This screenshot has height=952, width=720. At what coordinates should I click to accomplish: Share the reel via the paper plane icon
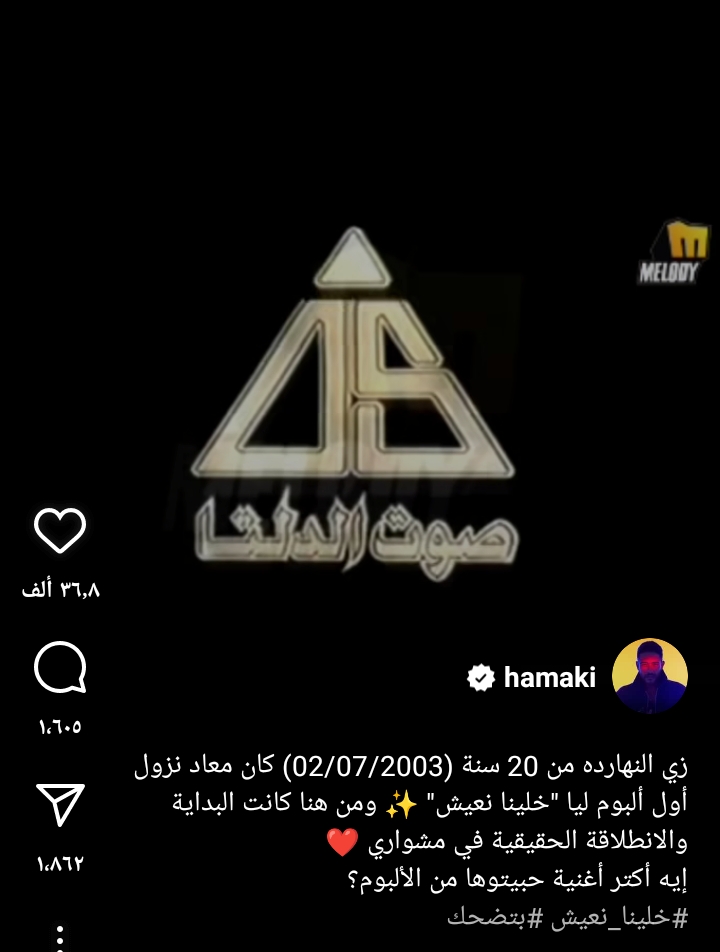coord(60,805)
